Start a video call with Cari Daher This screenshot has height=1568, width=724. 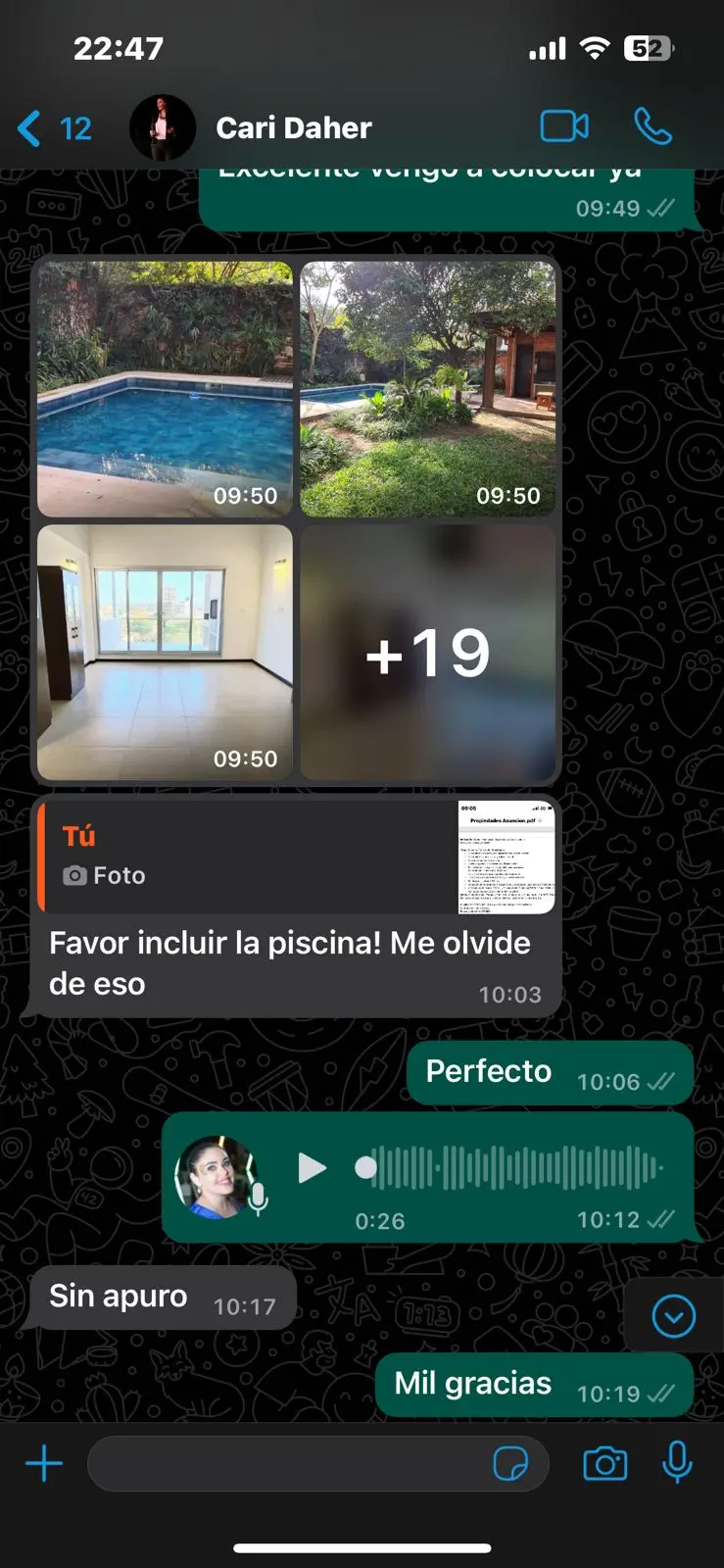click(565, 126)
